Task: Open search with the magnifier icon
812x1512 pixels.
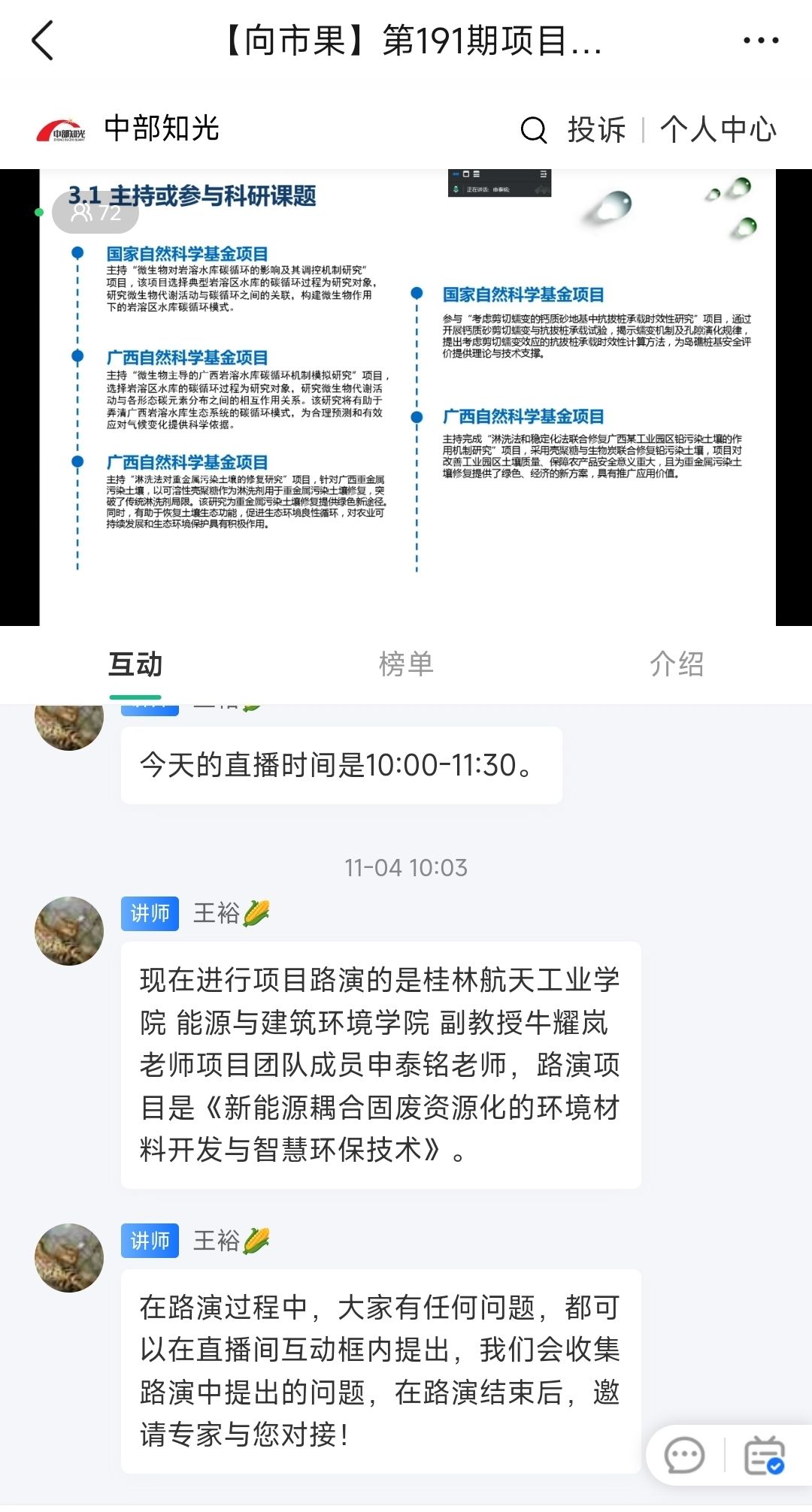Action: click(x=533, y=130)
